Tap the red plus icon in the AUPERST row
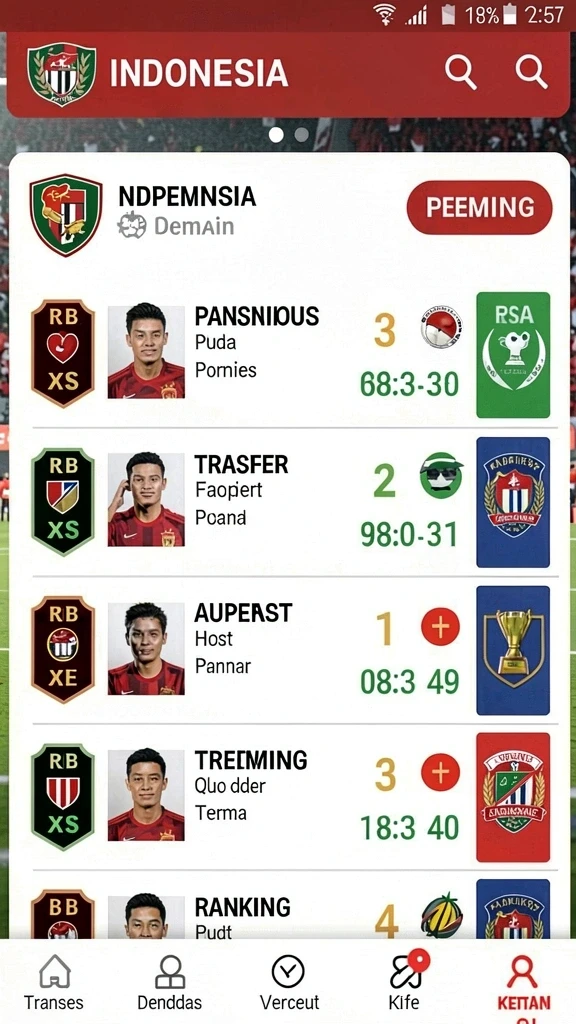This screenshot has height=1024, width=576. coord(440,628)
